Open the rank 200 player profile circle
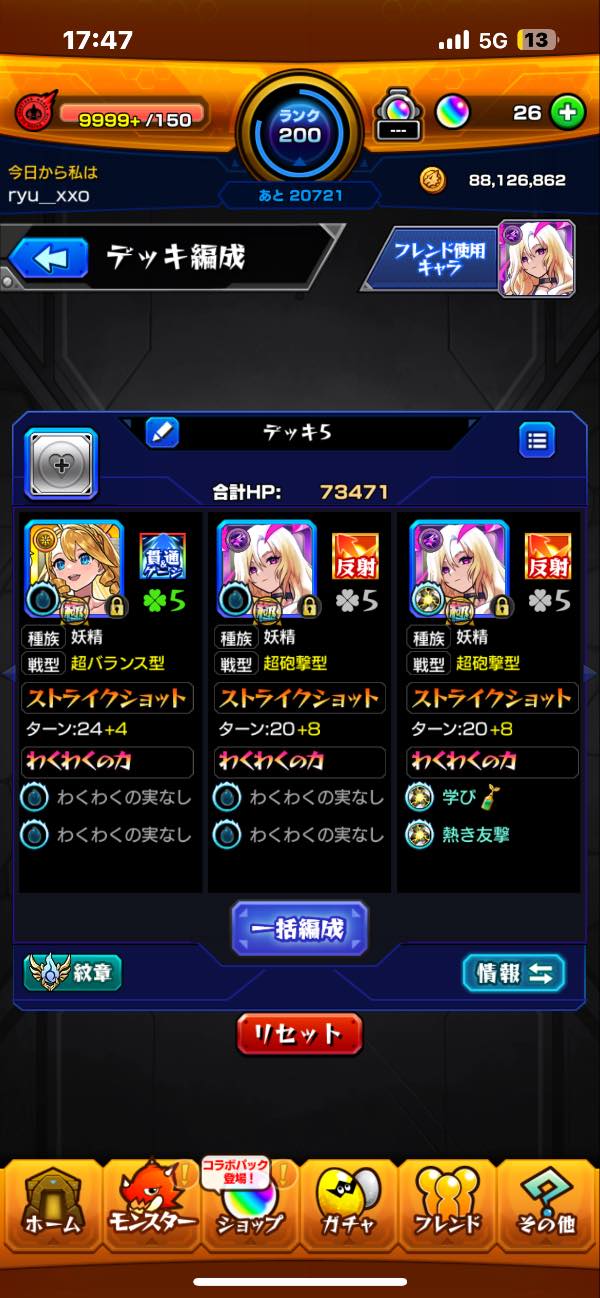 [300, 127]
